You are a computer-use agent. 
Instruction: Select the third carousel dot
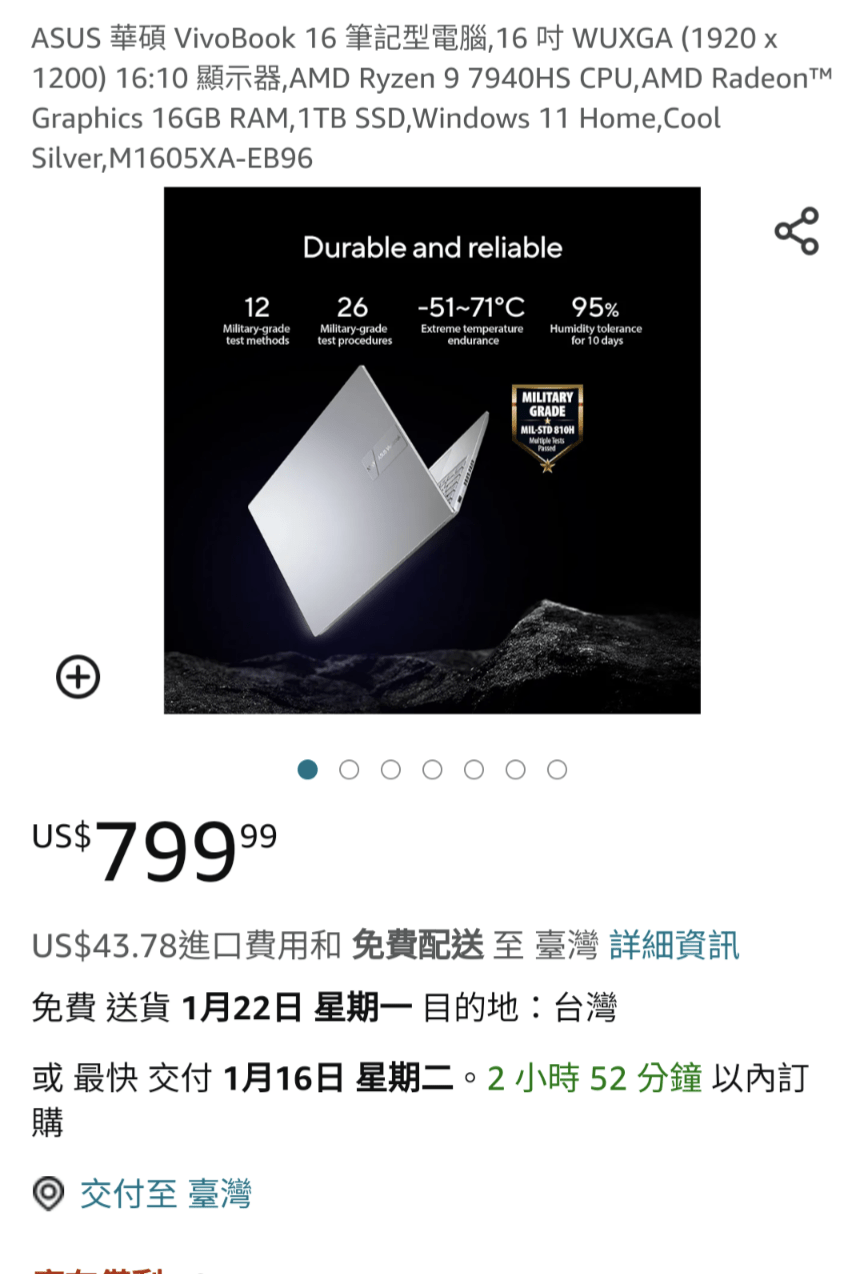click(x=391, y=769)
